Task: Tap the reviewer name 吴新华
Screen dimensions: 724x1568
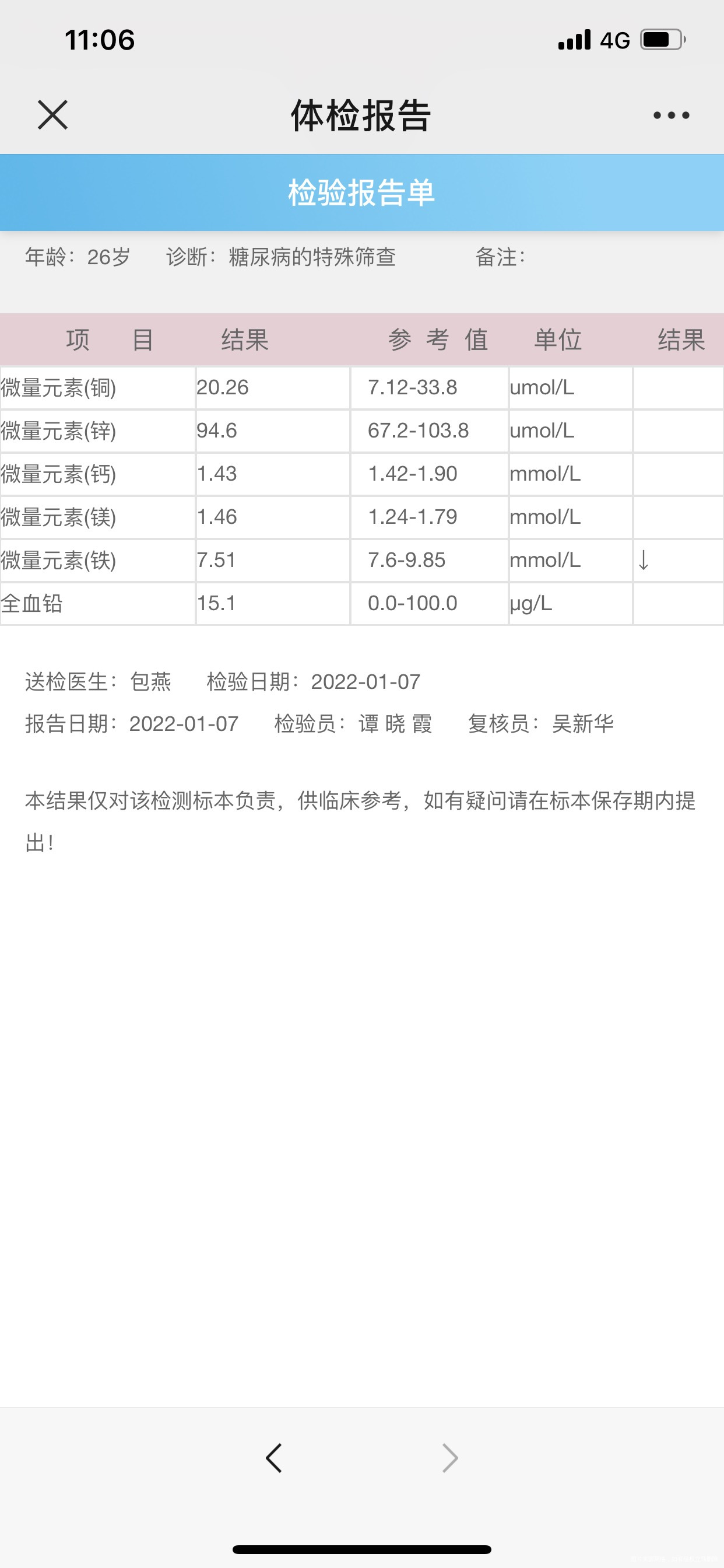Action: coord(584,724)
